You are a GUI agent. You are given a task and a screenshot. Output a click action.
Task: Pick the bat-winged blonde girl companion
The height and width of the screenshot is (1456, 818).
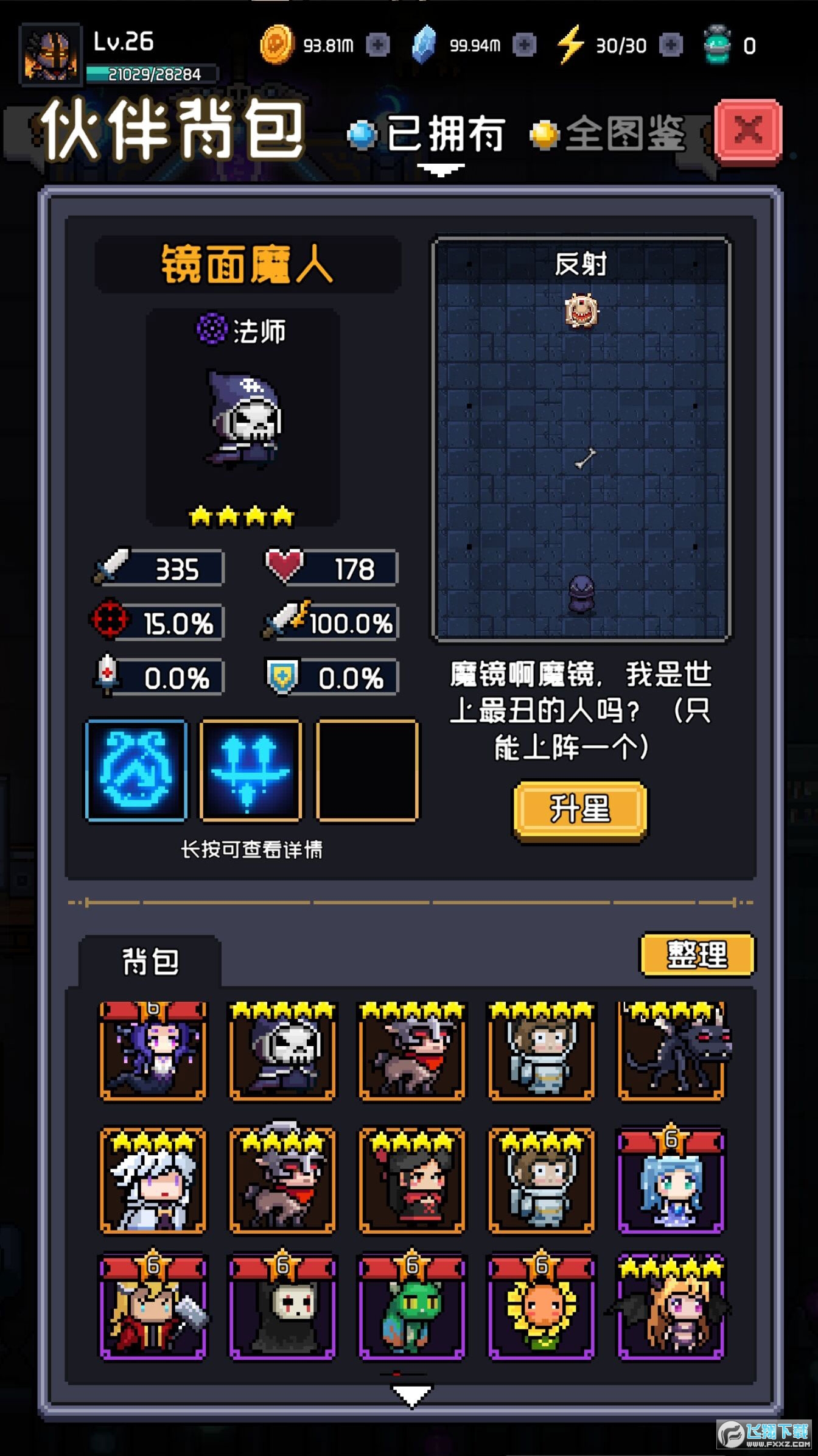tap(671, 1307)
